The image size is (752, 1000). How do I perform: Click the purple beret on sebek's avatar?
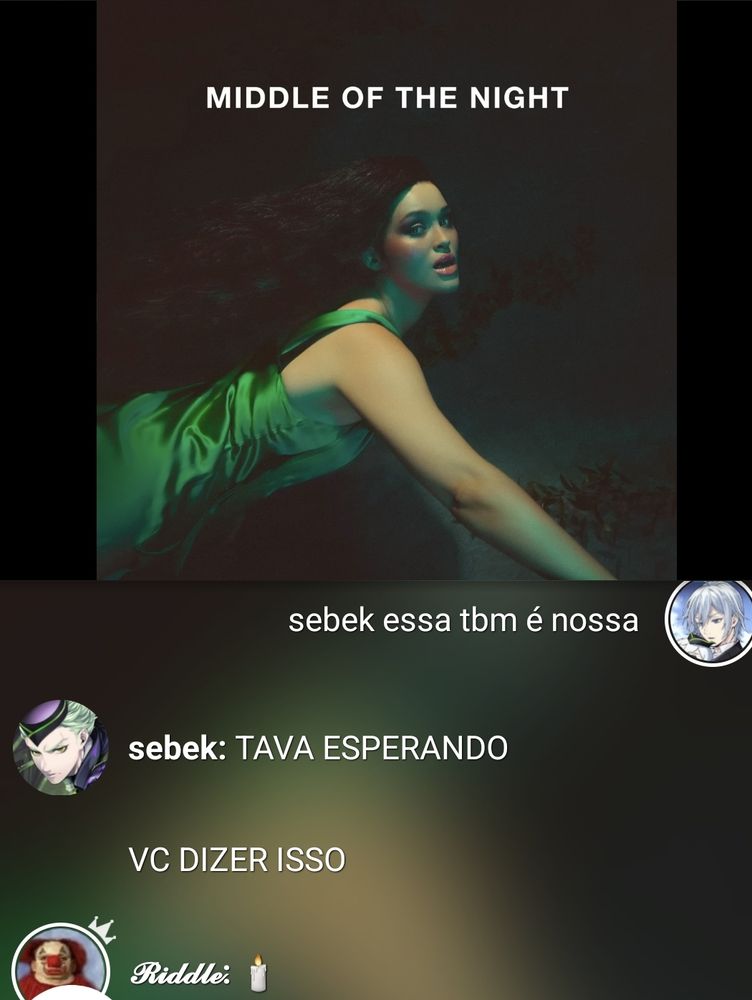45,718
